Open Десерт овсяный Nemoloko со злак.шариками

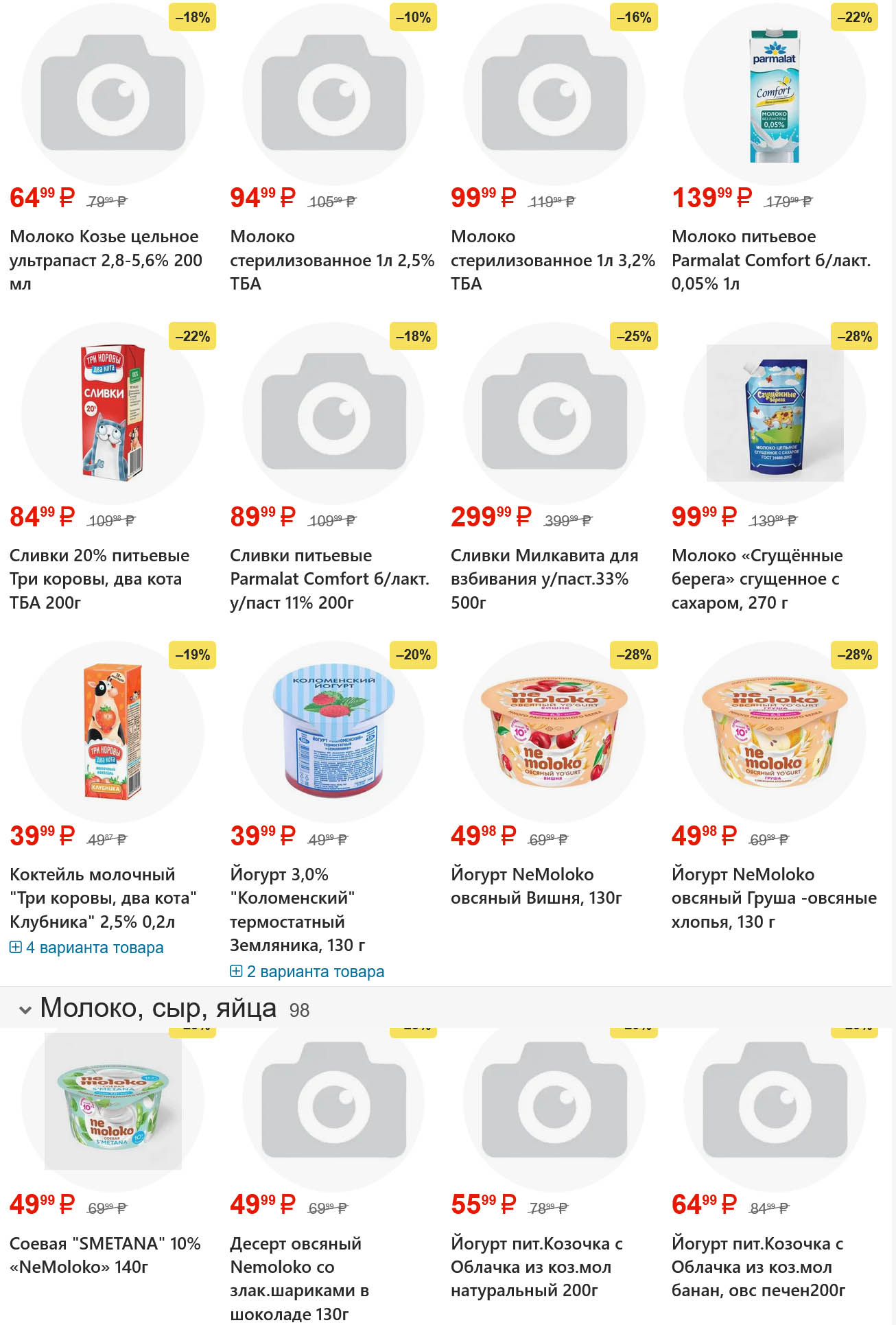299,1278
